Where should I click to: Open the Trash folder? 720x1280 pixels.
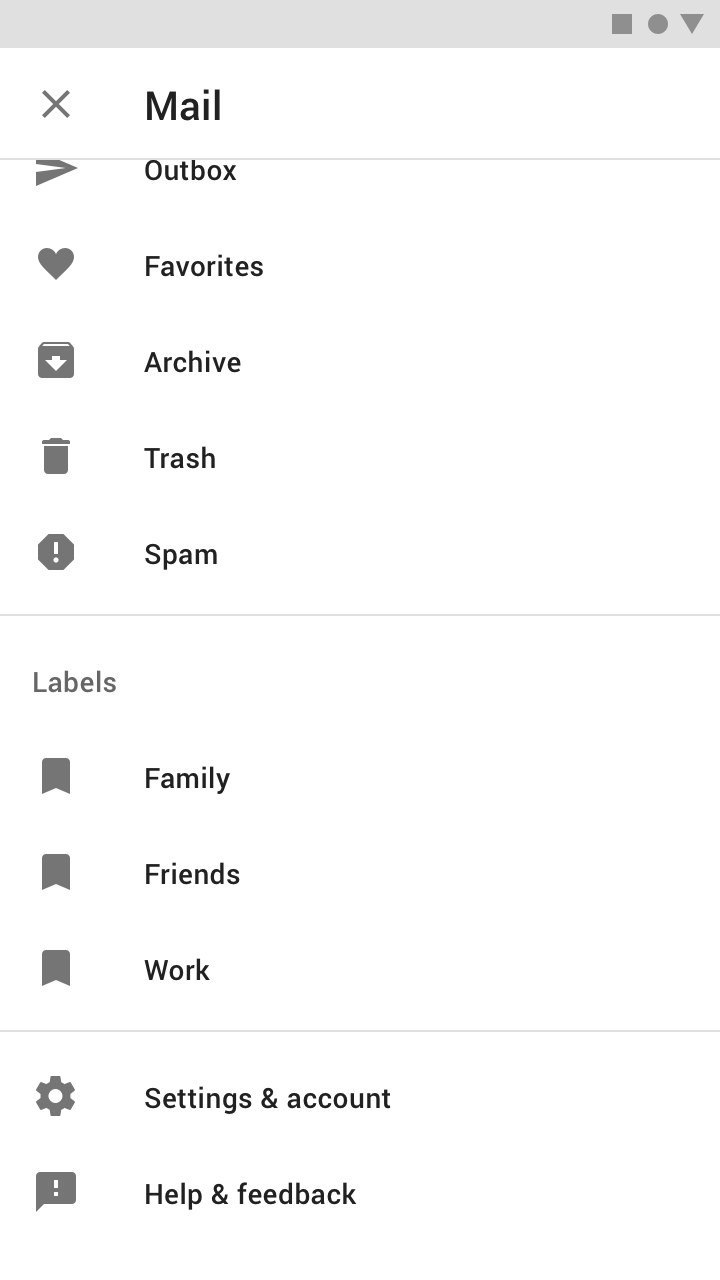(x=360, y=458)
